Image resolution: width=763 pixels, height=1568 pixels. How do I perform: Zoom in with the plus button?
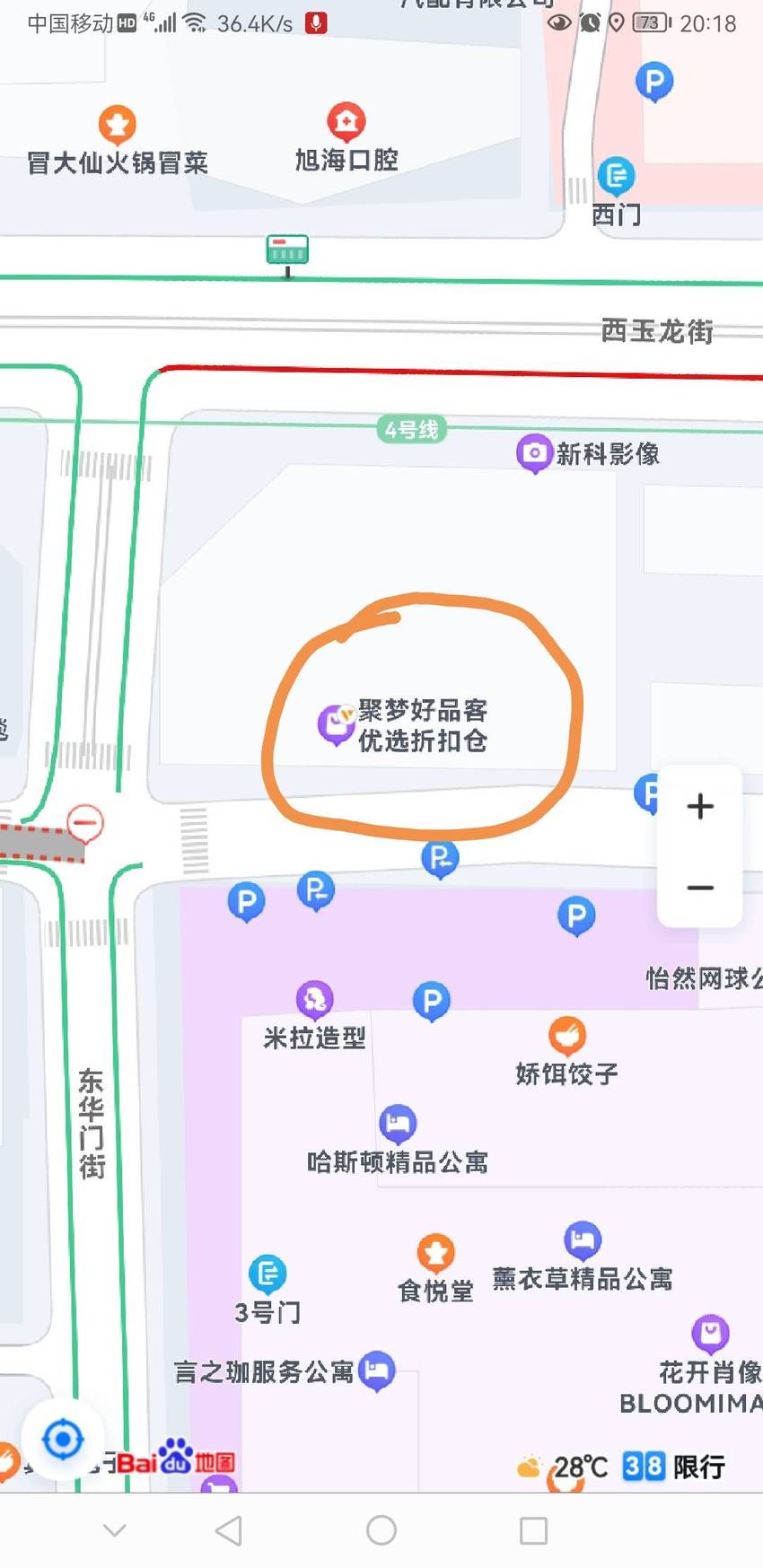point(700,806)
